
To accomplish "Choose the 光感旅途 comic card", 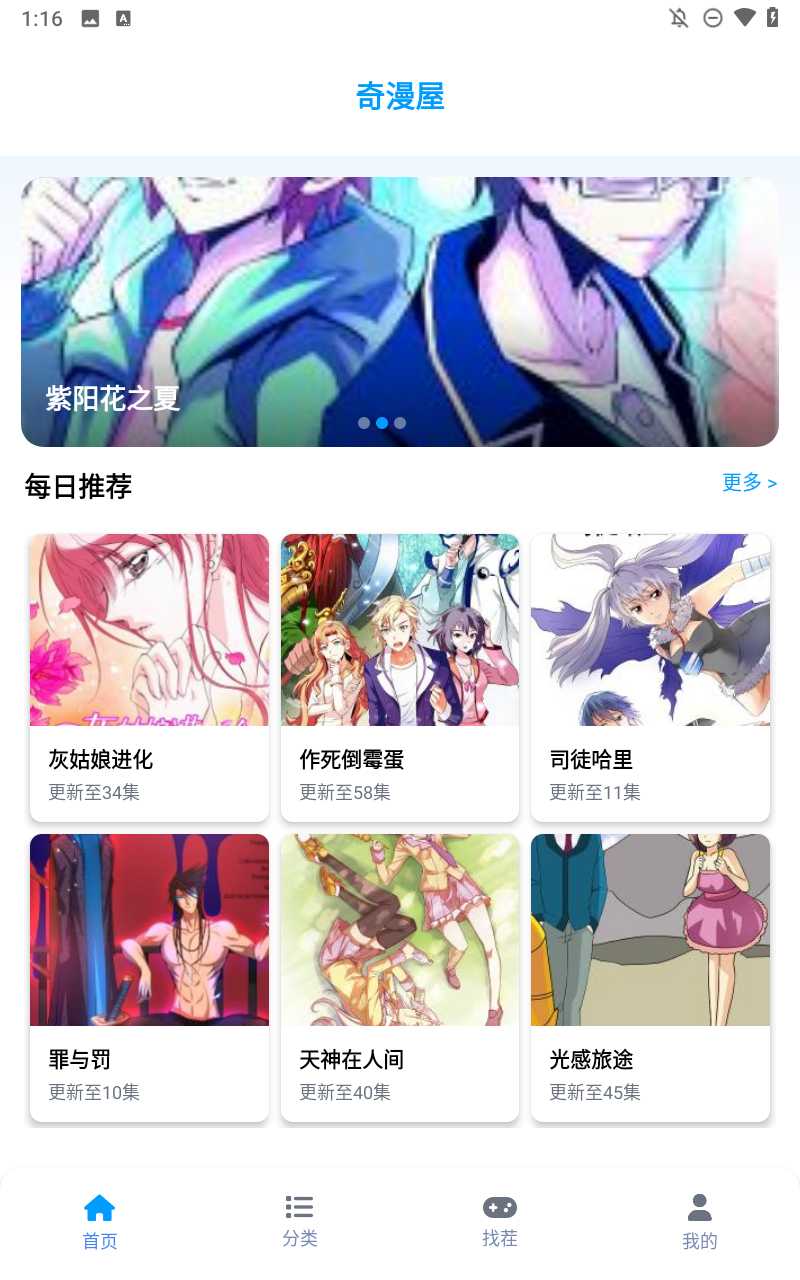I will [650, 977].
